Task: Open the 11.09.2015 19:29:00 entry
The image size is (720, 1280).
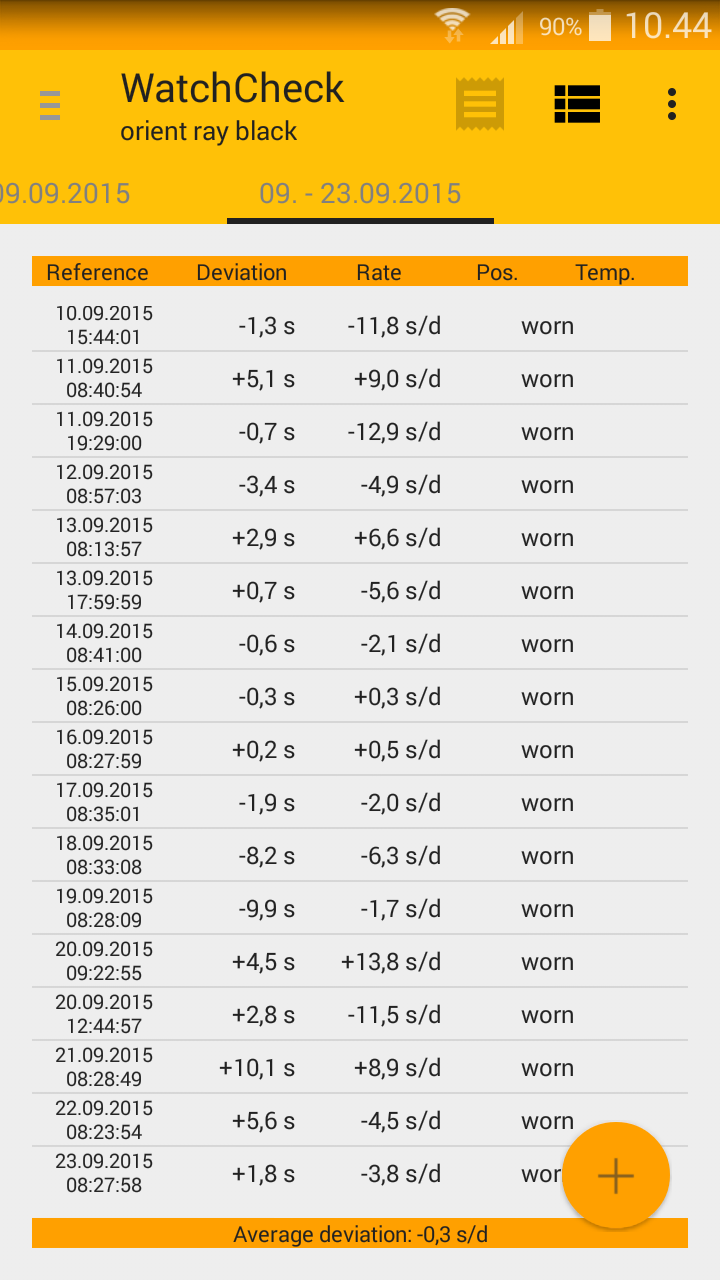Action: [360, 432]
